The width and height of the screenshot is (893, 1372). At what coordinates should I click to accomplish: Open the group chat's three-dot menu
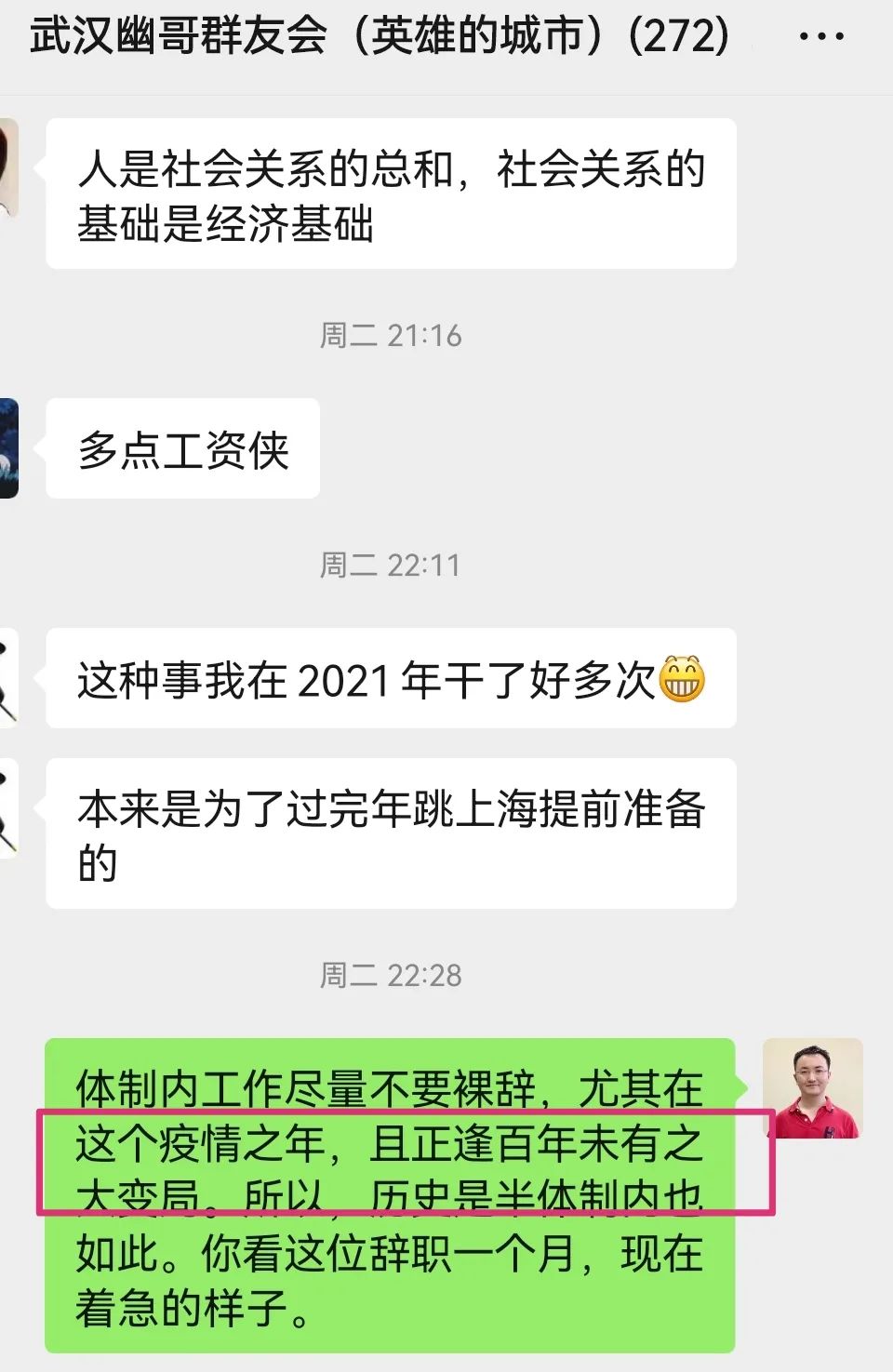point(821,37)
